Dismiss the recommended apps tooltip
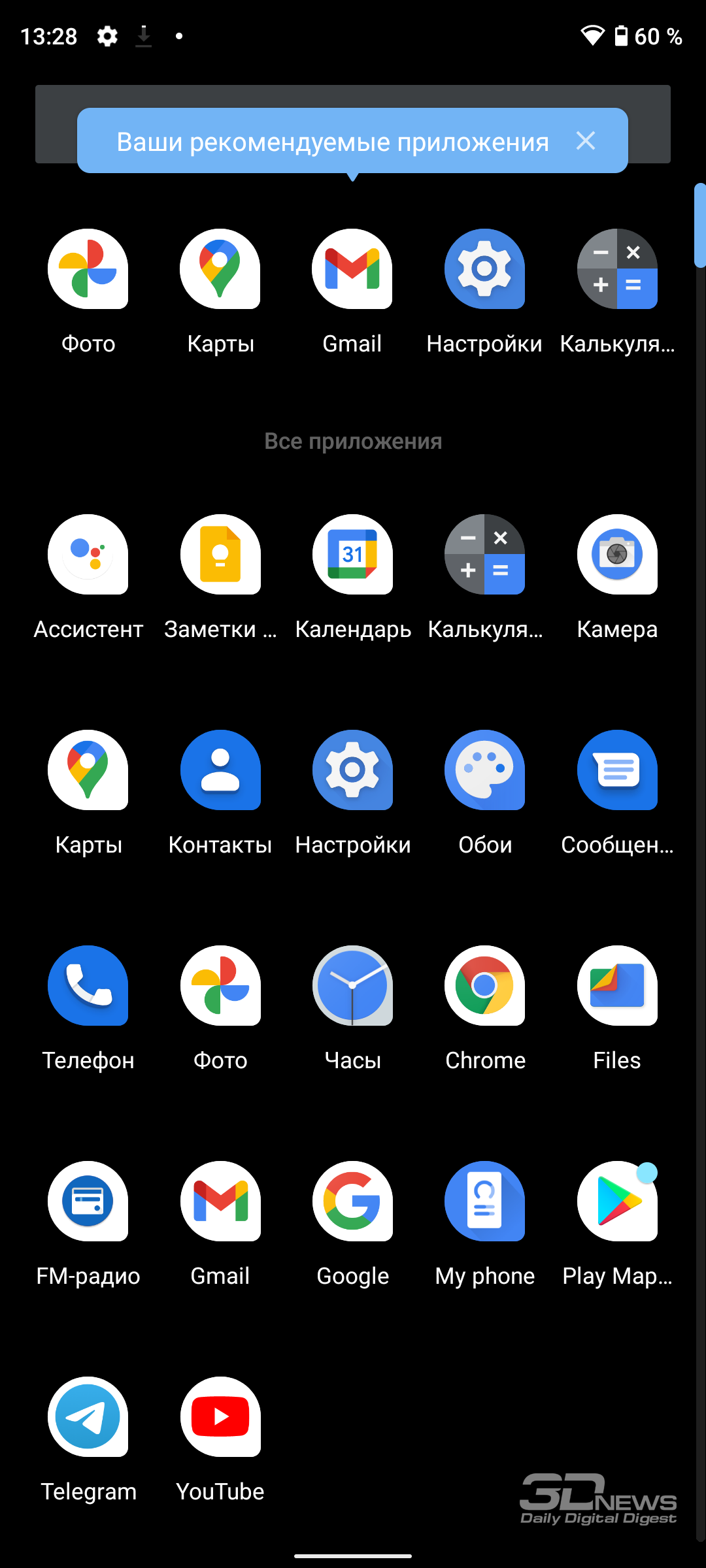 [585, 140]
